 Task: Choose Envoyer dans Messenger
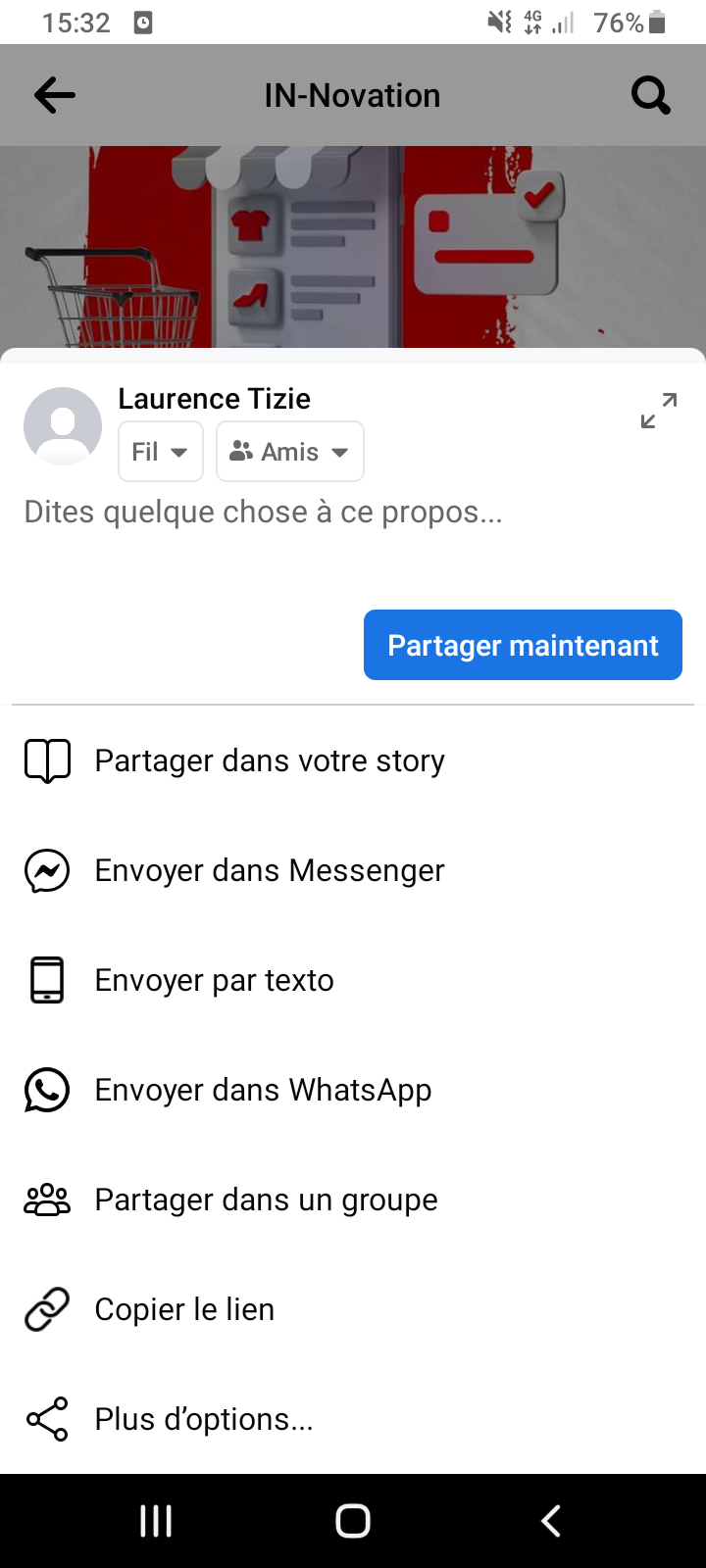[x=269, y=870]
